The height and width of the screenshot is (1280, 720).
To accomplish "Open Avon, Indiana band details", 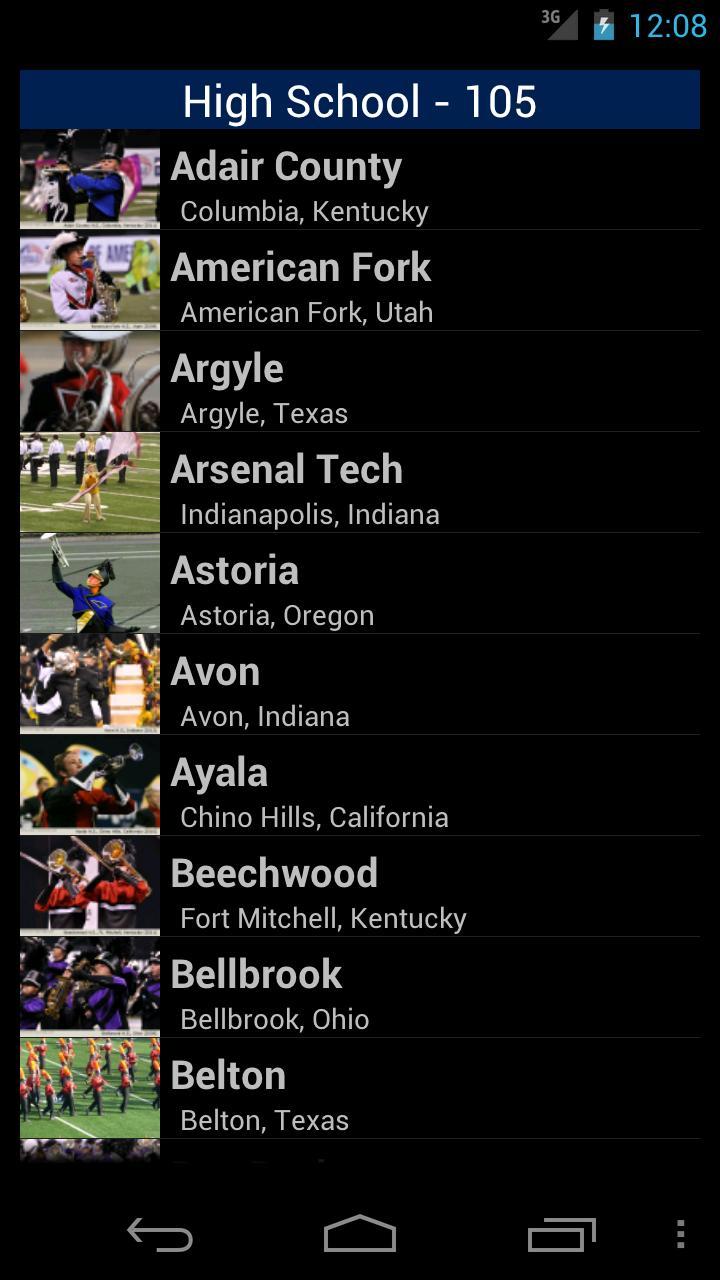I will [360, 685].
